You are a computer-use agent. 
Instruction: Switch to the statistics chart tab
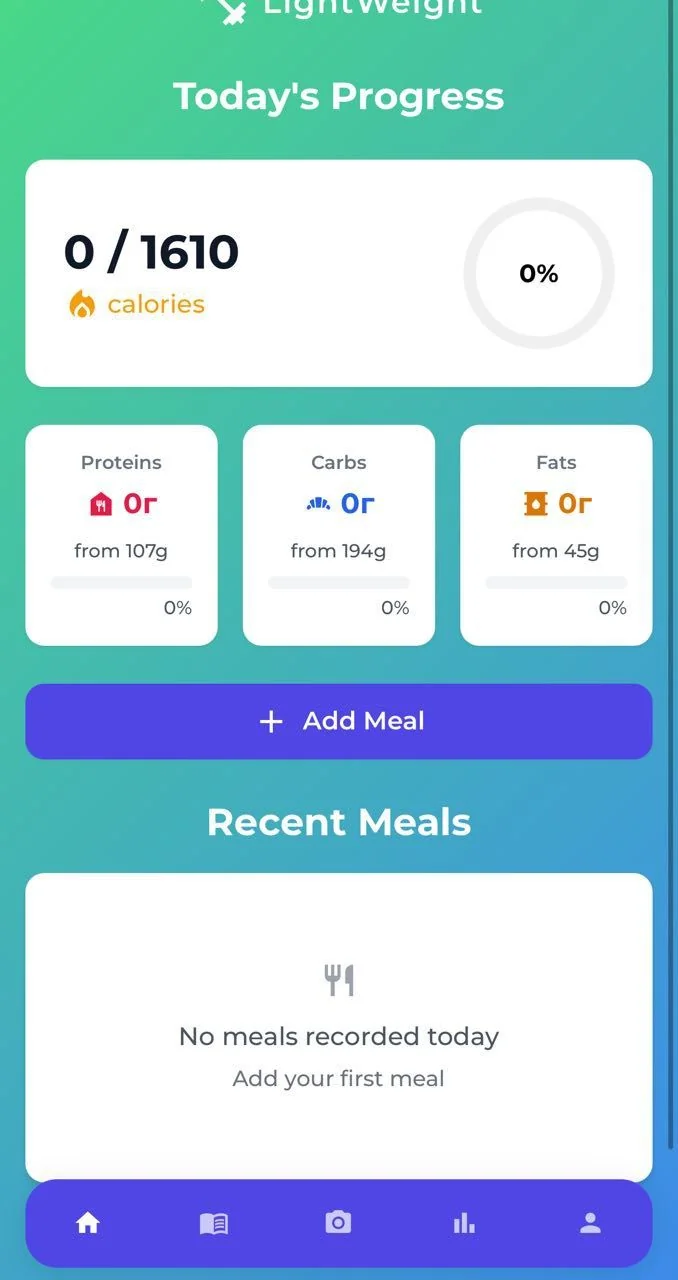[x=464, y=1222]
